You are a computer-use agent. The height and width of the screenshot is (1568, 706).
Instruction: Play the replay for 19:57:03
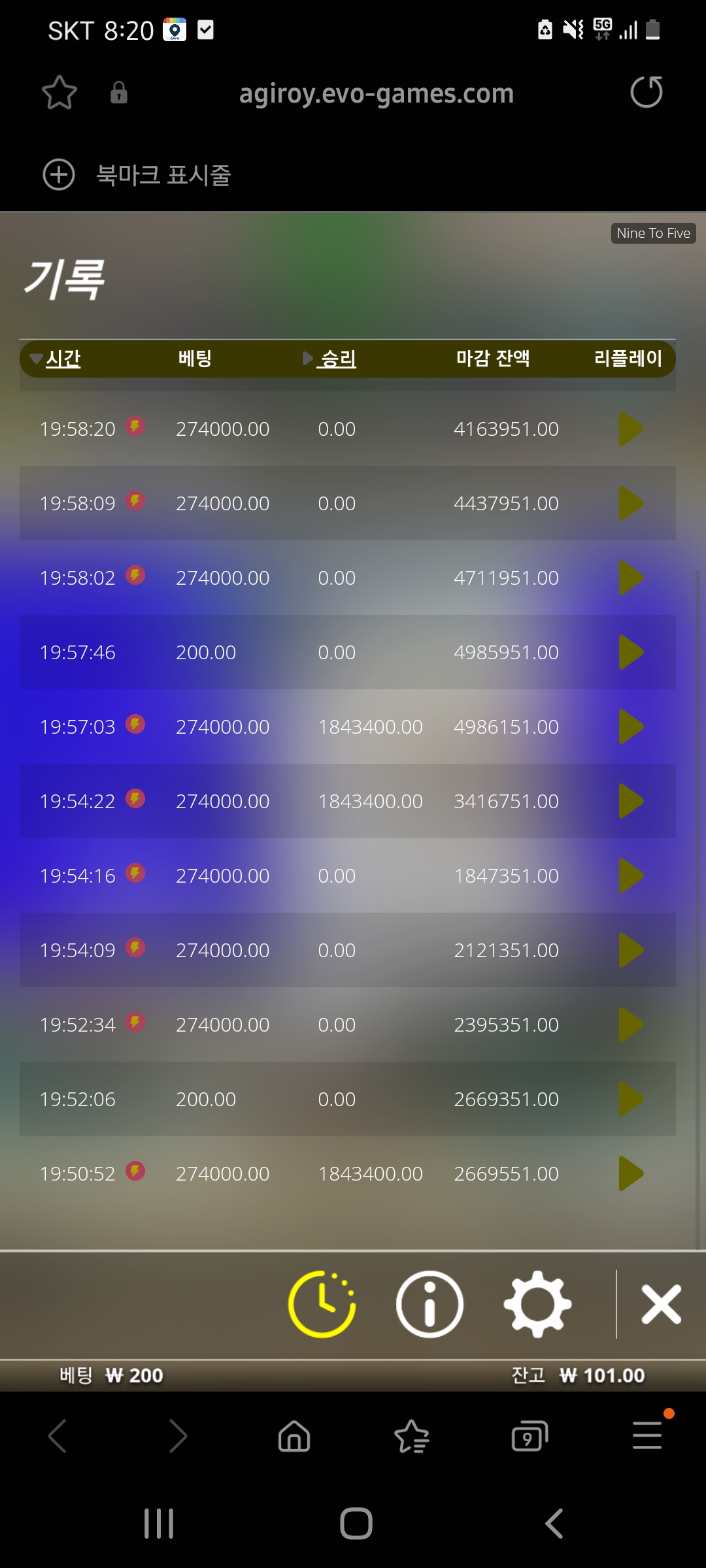(x=631, y=727)
